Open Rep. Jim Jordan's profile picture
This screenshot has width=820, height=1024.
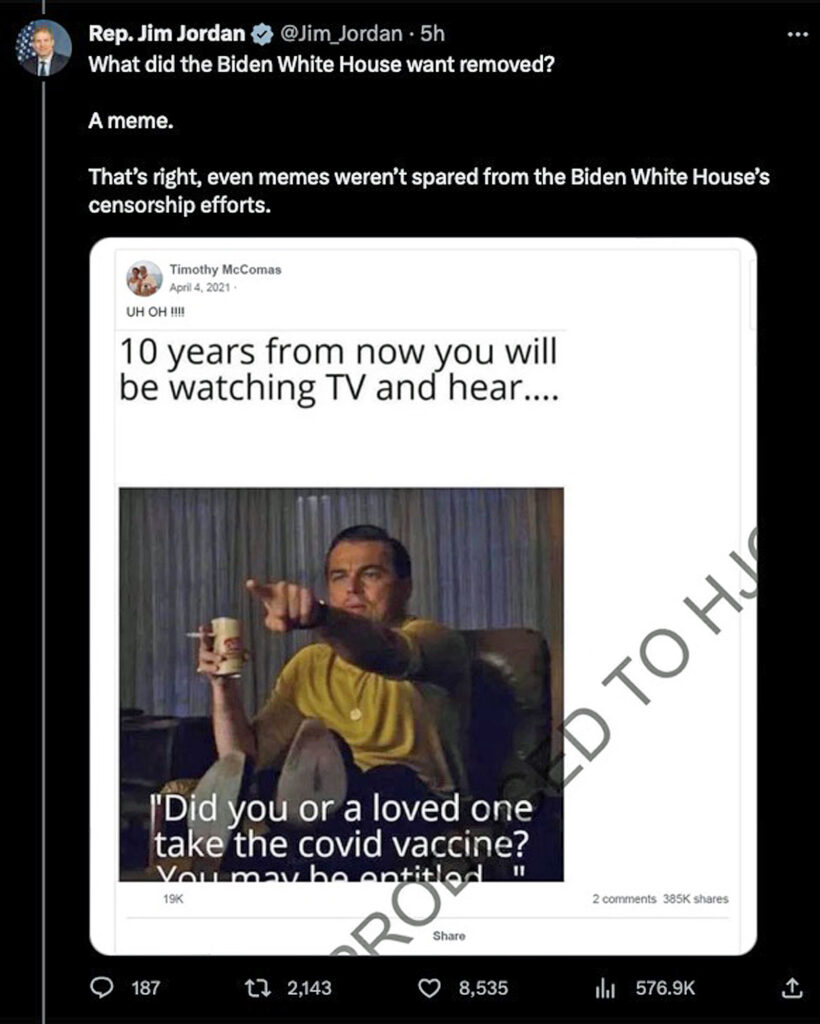pos(44,49)
